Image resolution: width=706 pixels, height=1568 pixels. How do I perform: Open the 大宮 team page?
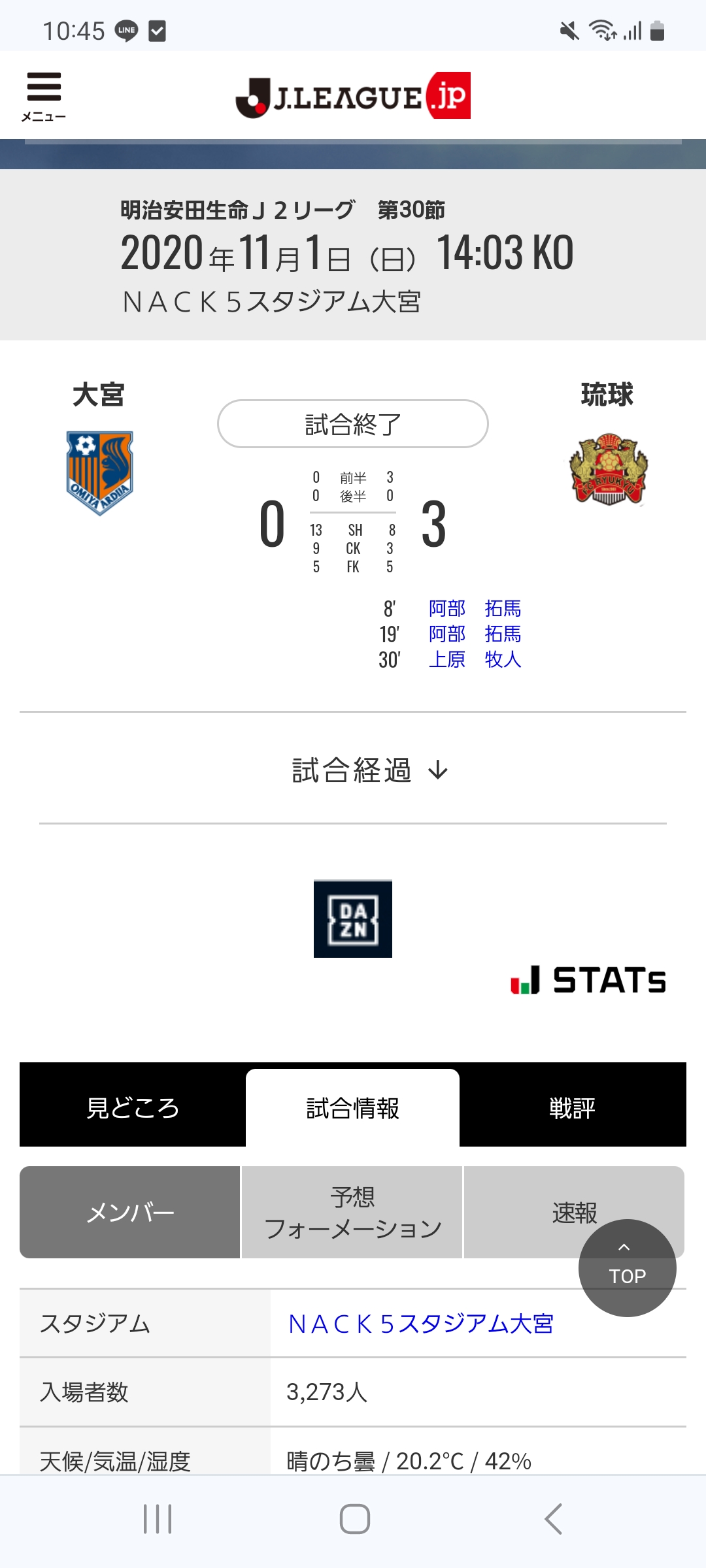pos(99,472)
